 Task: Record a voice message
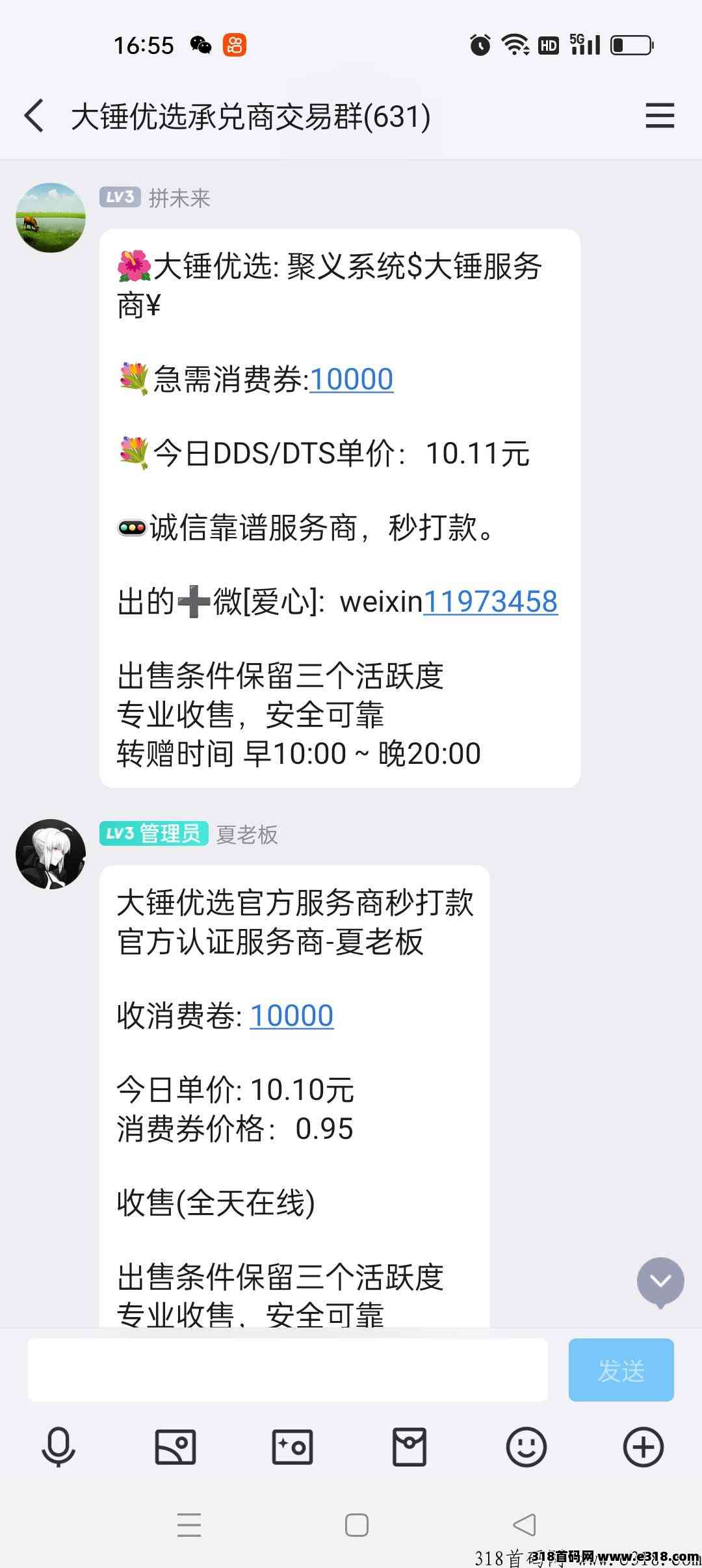tap(58, 1447)
